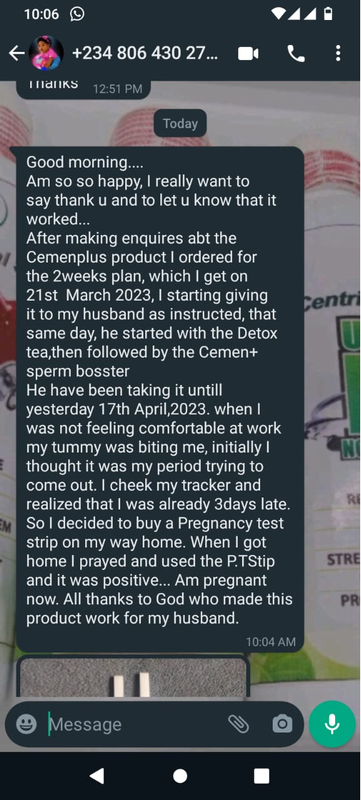Start a video call
The image size is (361, 800).
248,54
